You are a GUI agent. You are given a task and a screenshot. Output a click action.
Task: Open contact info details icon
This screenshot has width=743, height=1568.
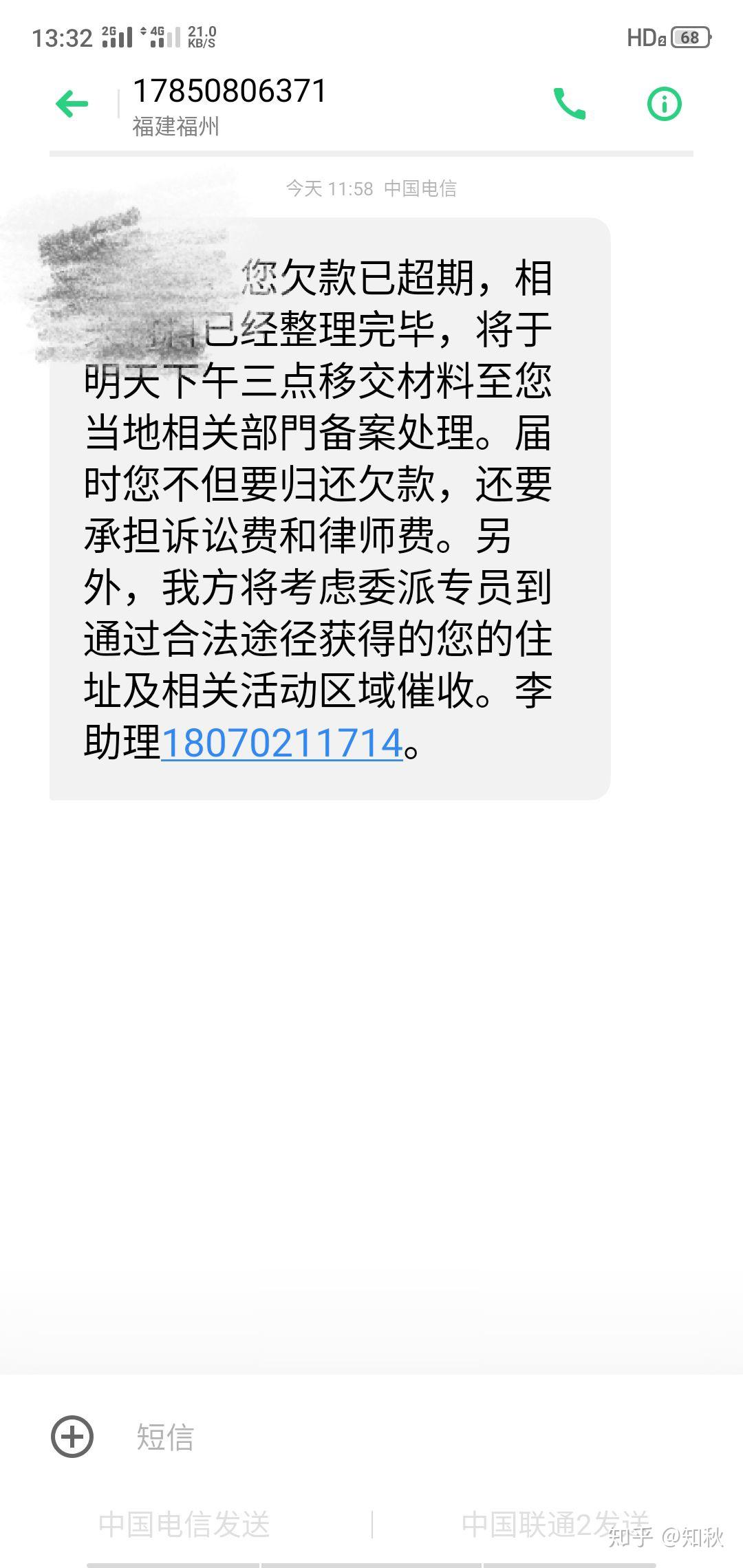point(664,105)
